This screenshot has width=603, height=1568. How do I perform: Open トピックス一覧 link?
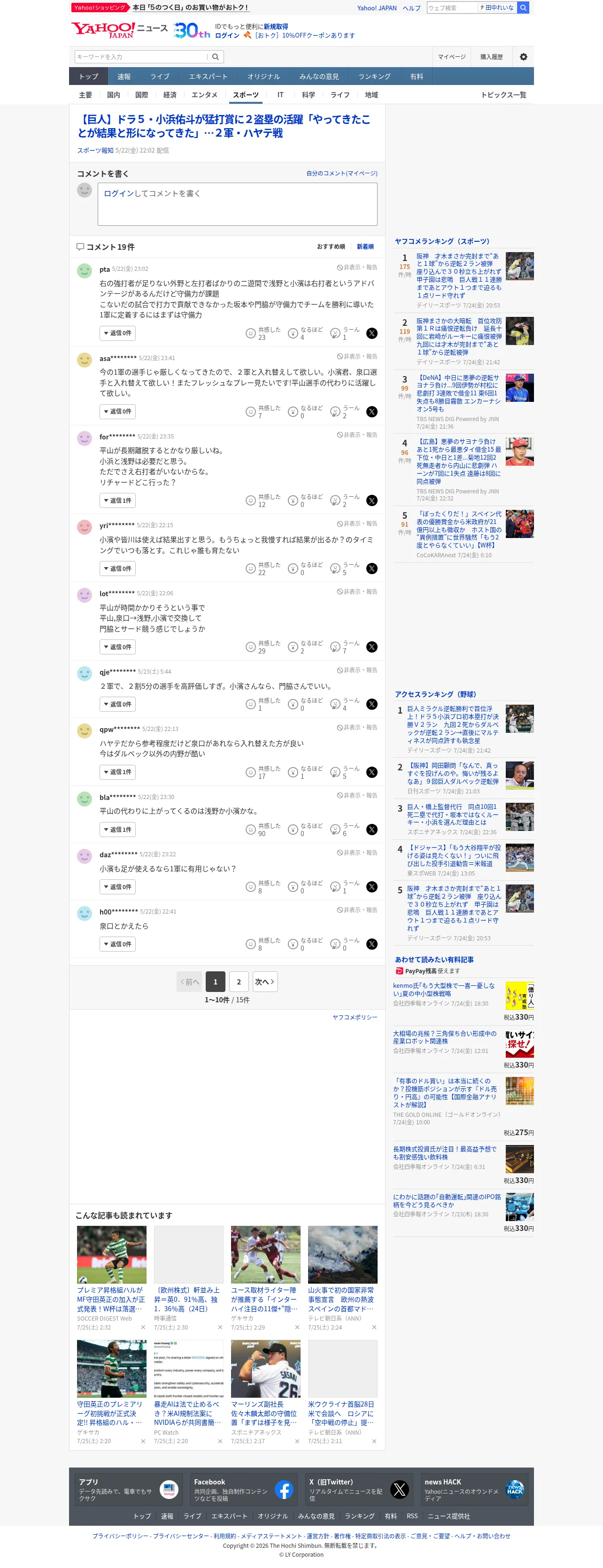pyautogui.click(x=503, y=95)
